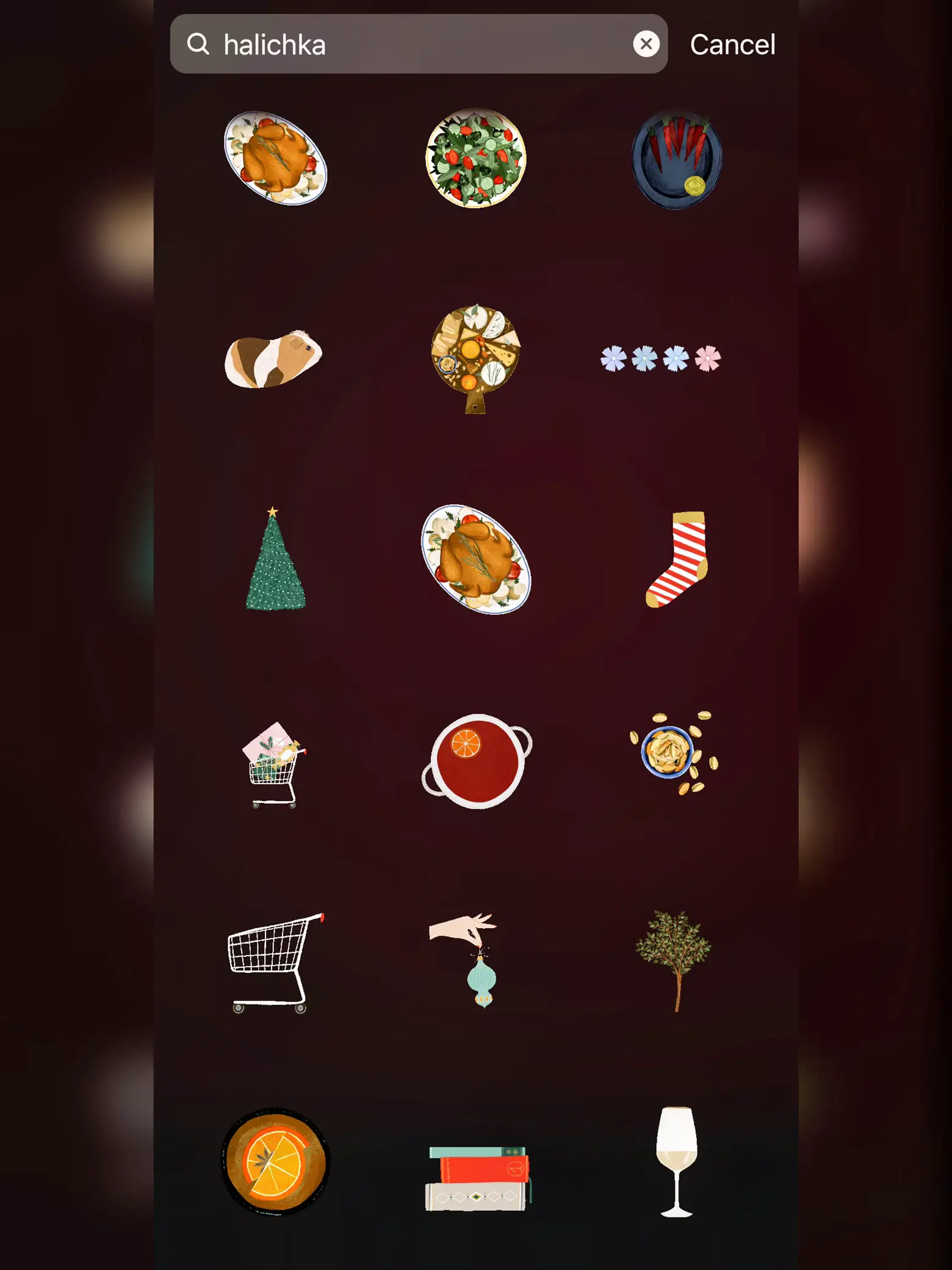Select the row of flowers sticker
Image resolution: width=952 pixels, height=1270 pixels.
click(x=660, y=358)
